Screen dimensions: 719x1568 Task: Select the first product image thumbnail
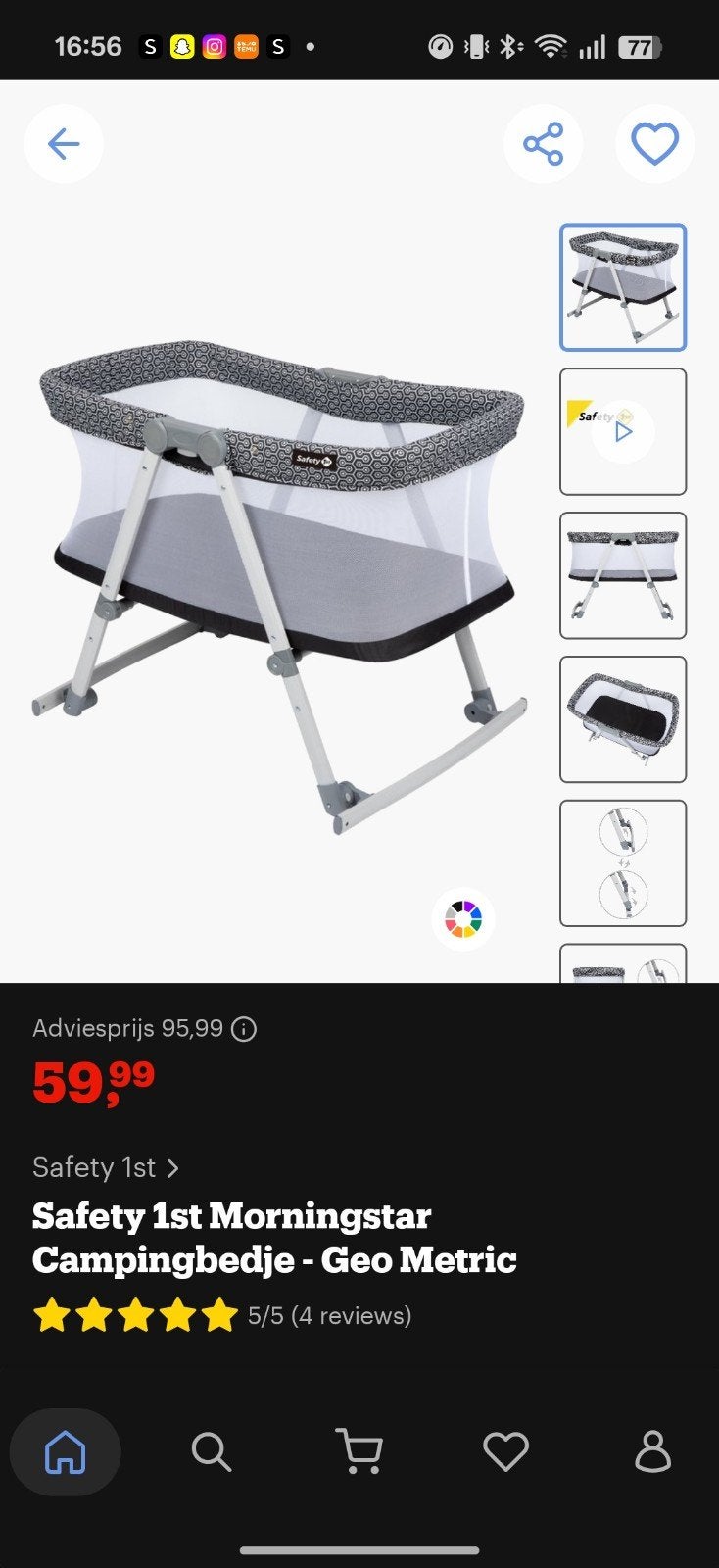coord(623,287)
